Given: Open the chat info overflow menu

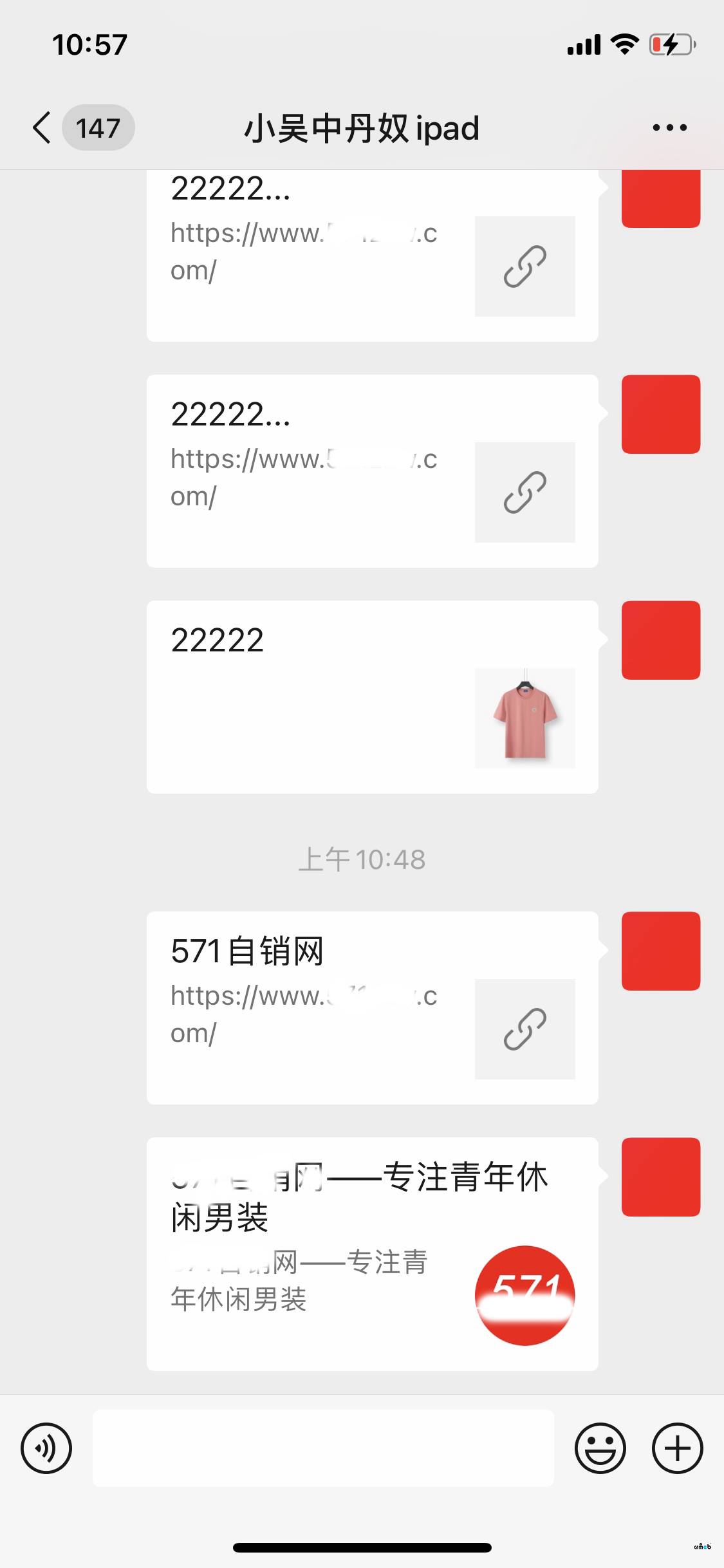Looking at the screenshot, I should pyautogui.click(x=669, y=127).
